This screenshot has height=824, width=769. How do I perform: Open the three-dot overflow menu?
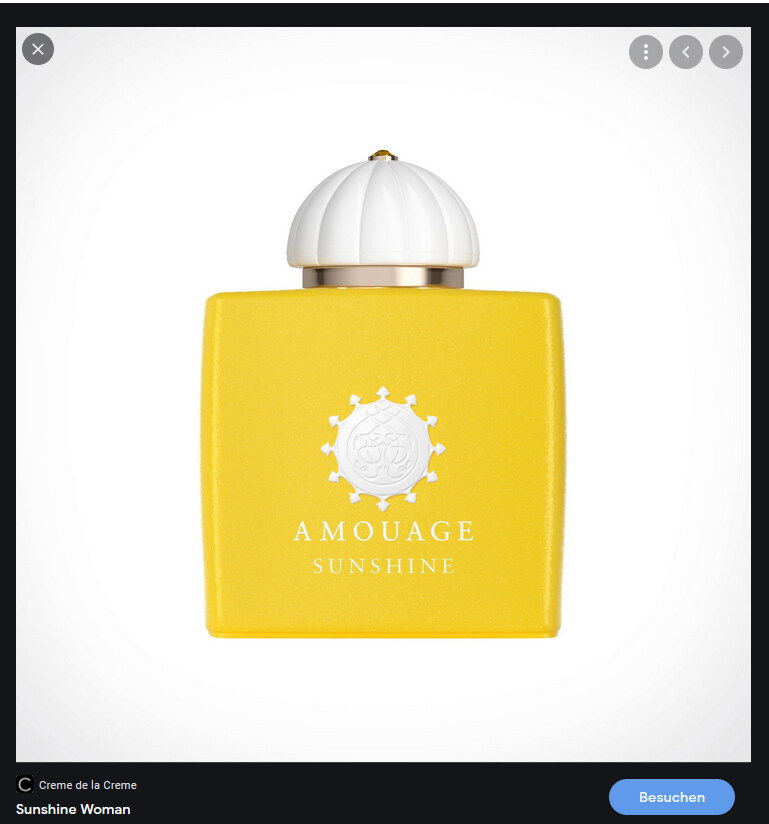646,52
